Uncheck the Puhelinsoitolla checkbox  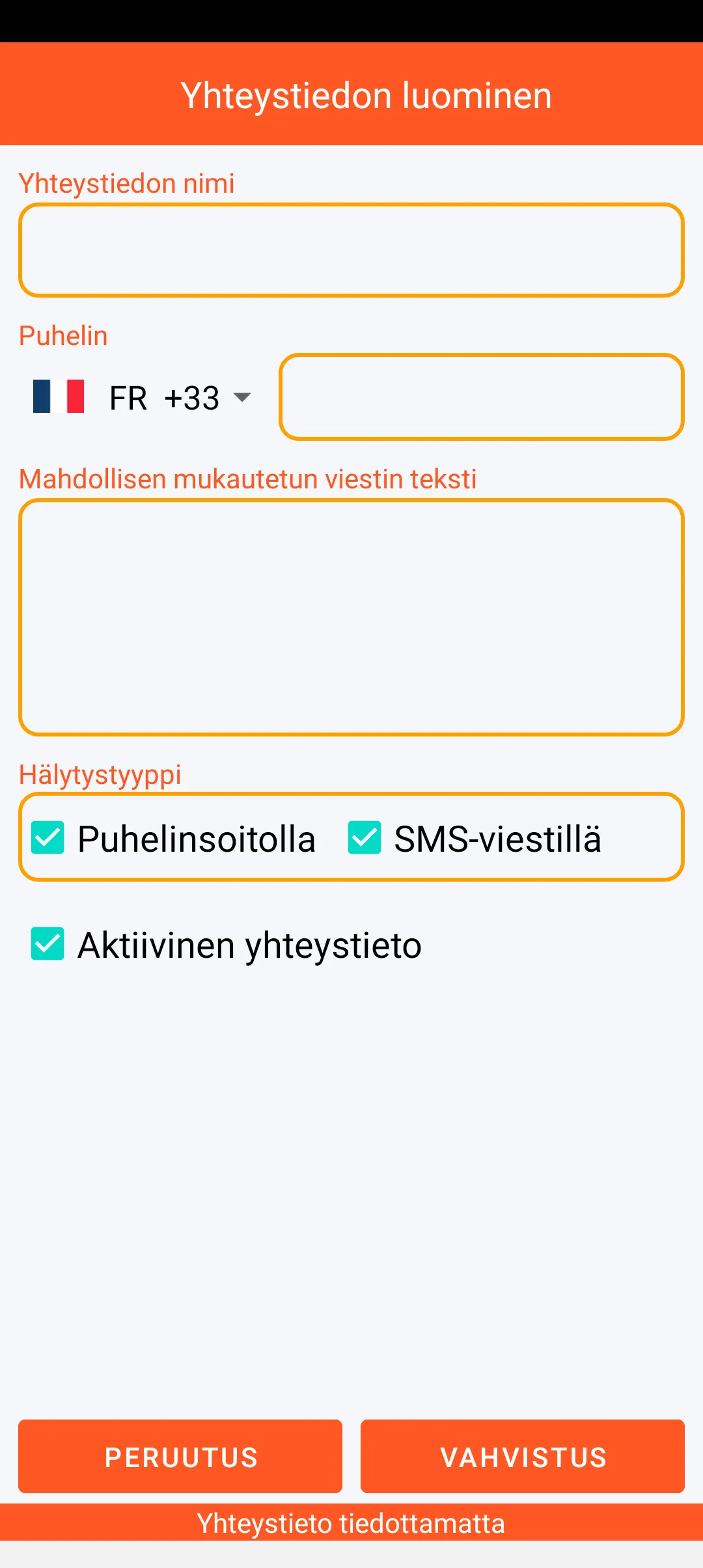tap(48, 837)
